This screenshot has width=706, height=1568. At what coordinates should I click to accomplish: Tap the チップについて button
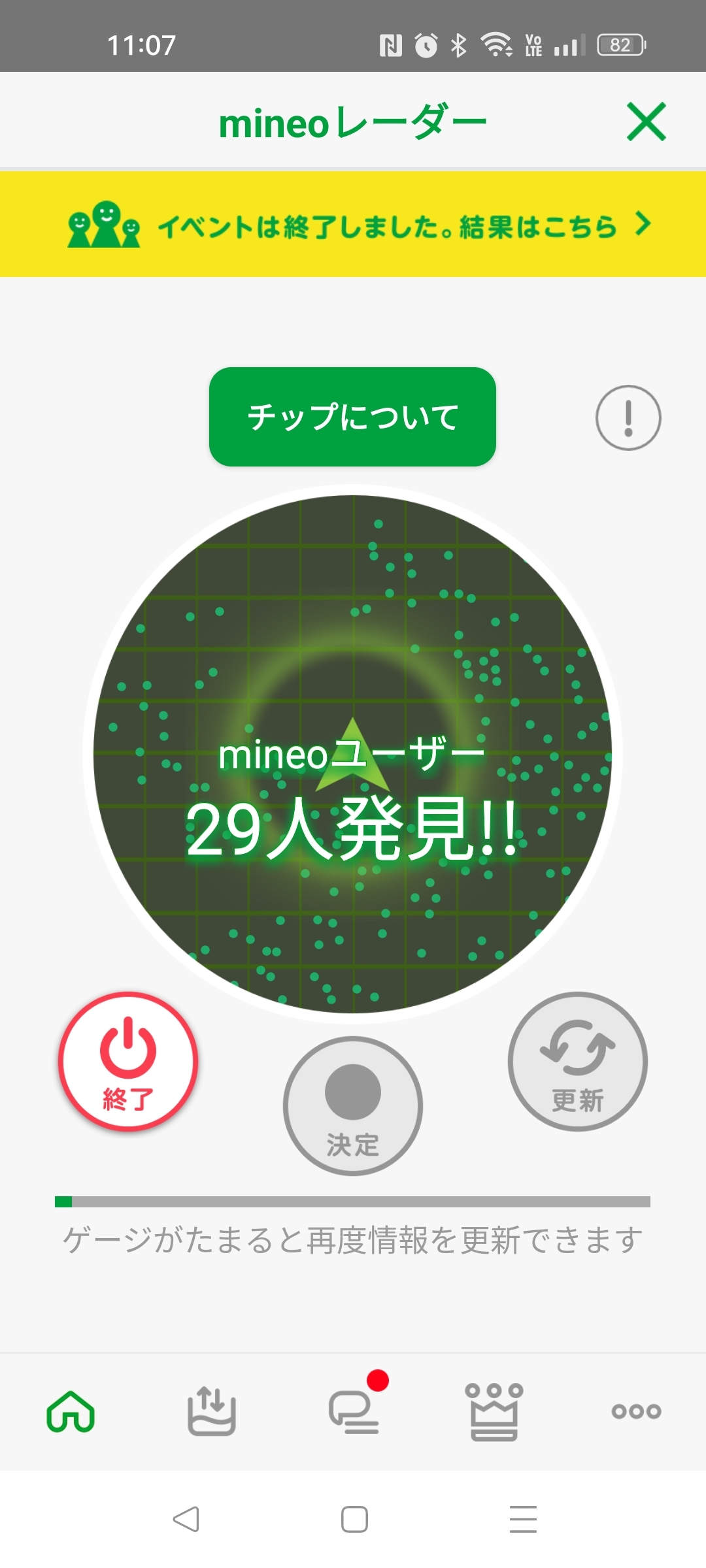pyautogui.click(x=352, y=417)
